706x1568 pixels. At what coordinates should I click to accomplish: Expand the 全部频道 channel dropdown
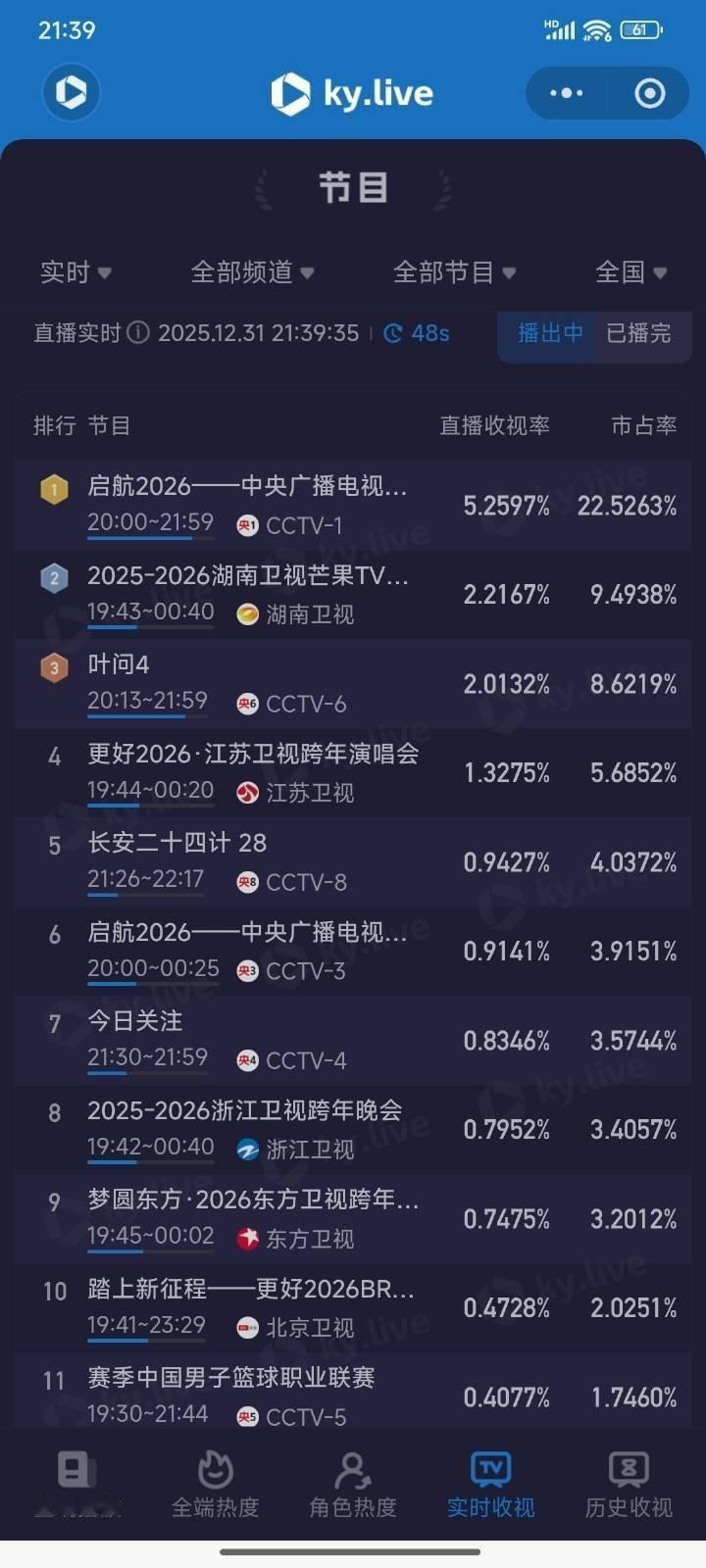(248, 273)
